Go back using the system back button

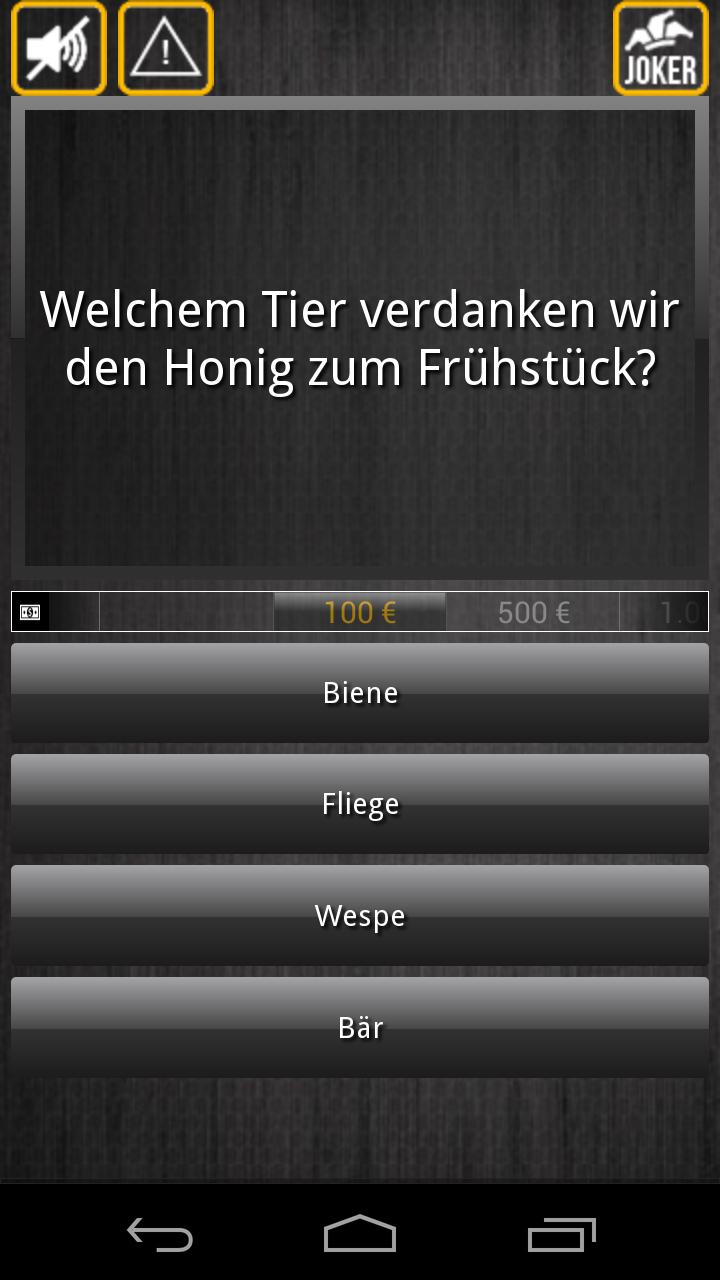tap(160, 1234)
